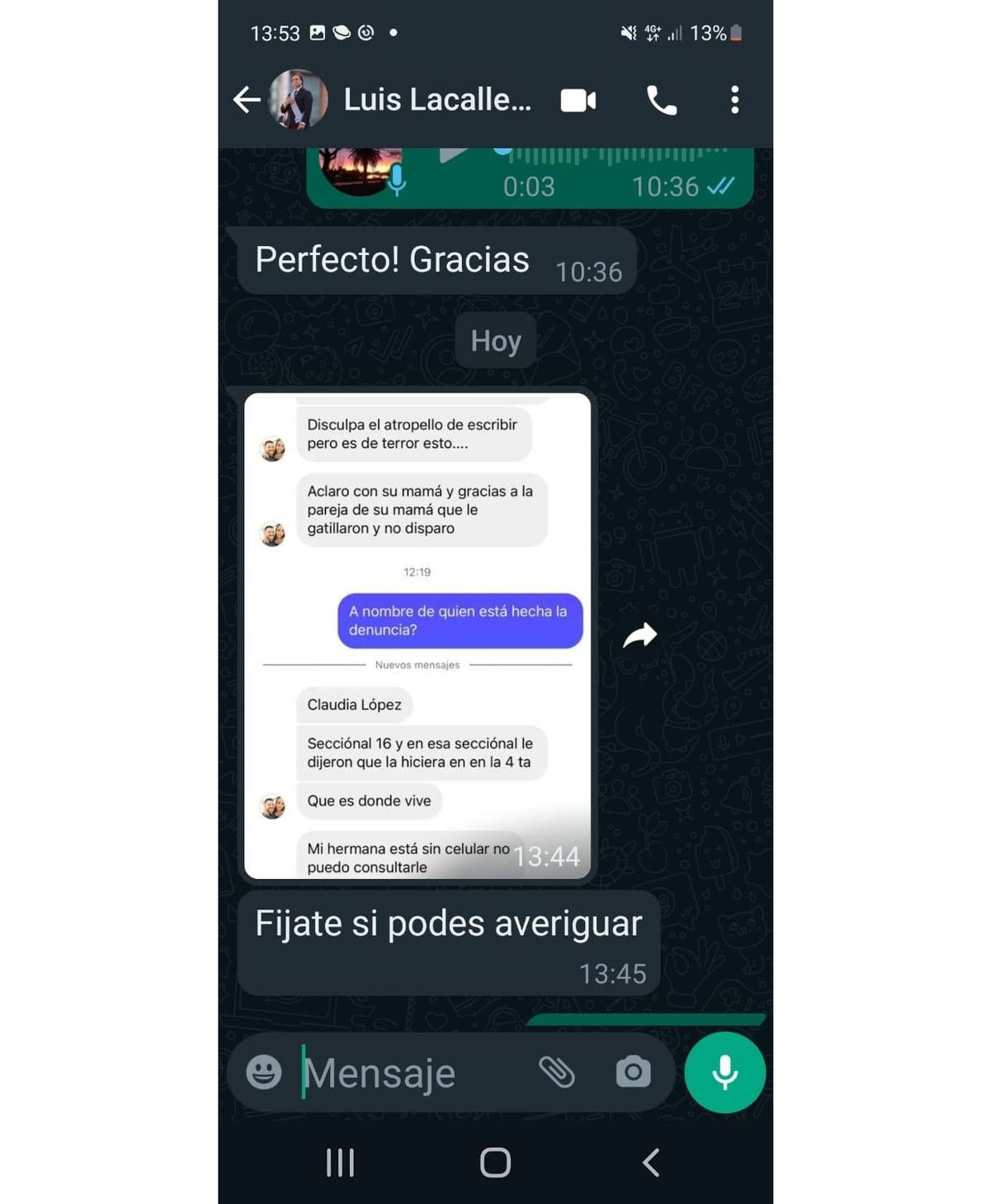The width and height of the screenshot is (990, 1204).
Task: Open the shared screenshot image
Action: point(417,635)
